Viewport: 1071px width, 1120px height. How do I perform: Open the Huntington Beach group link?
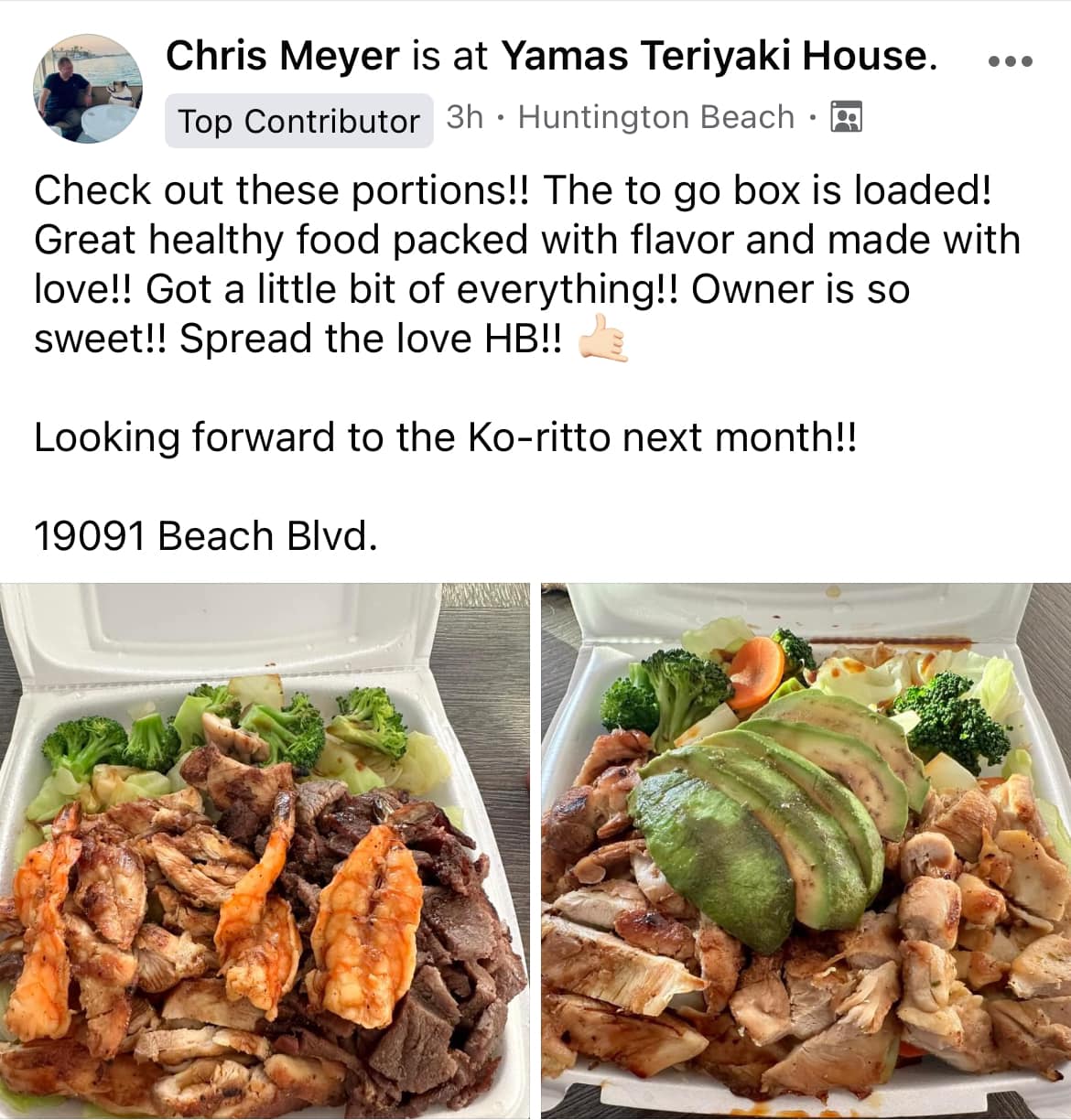[x=655, y=117]
